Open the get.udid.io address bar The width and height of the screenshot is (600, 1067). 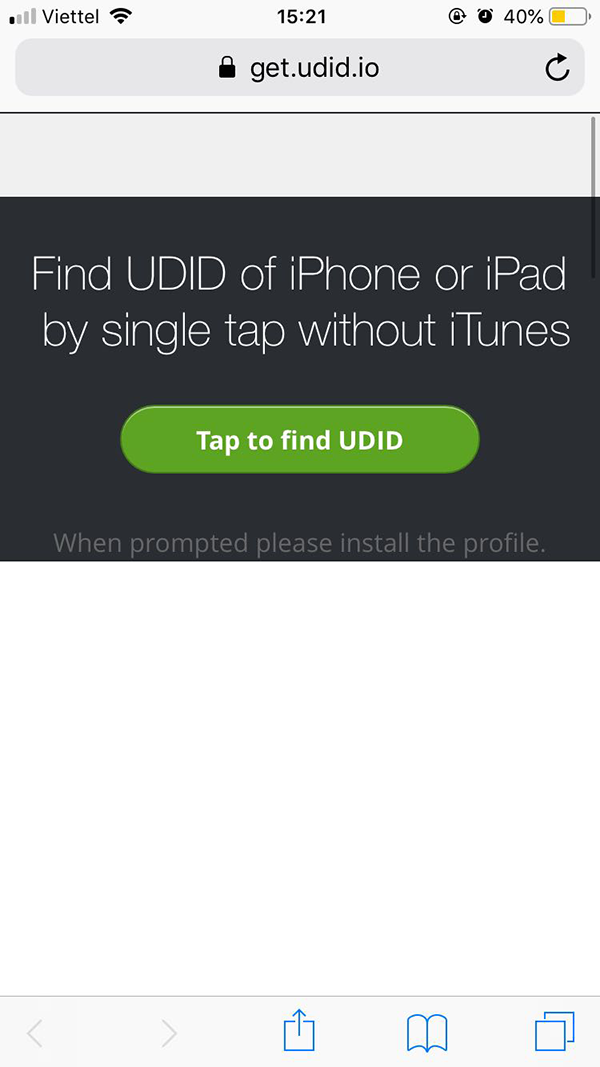(300, 67)
